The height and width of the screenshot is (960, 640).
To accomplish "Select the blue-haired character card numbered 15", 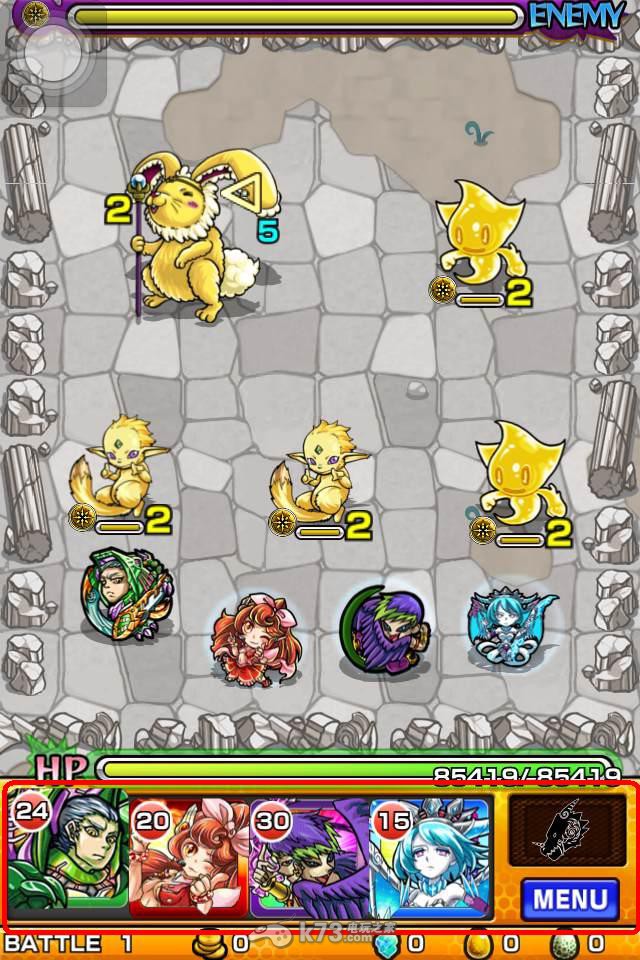I will [x=430, y=856].
